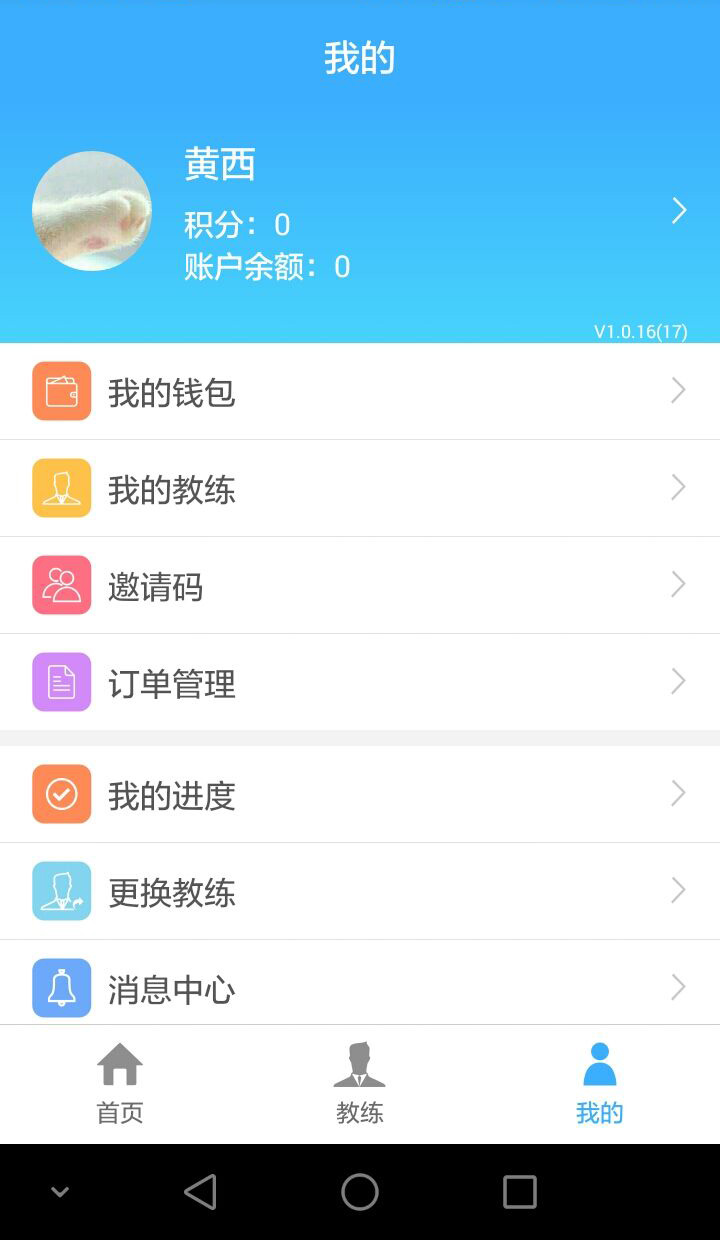Open the 我的钱包 wallet row
Image resolution: width=720 pixels, height=1240 pixels.
360,392
